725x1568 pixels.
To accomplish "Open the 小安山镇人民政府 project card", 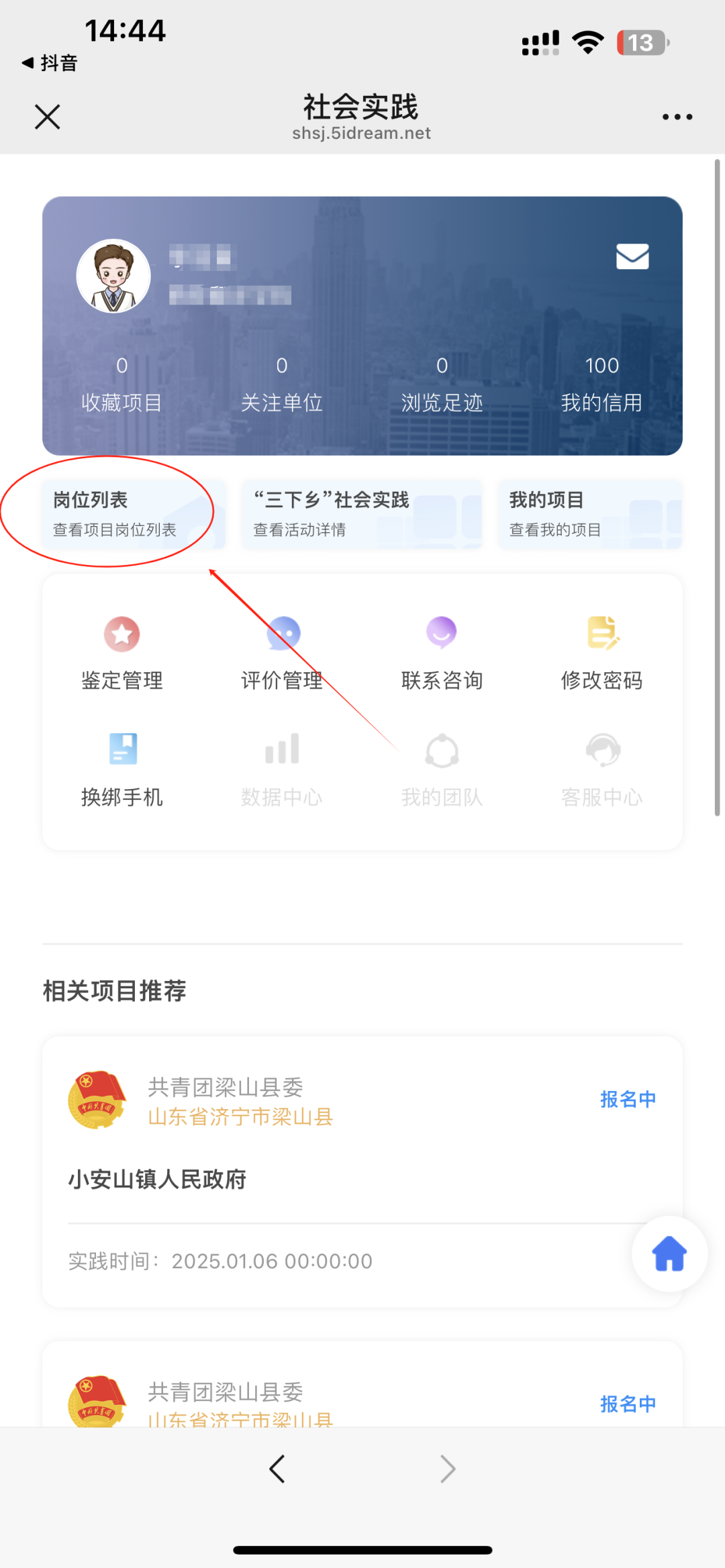I will pyautogui.click(x=336, y=1178).
